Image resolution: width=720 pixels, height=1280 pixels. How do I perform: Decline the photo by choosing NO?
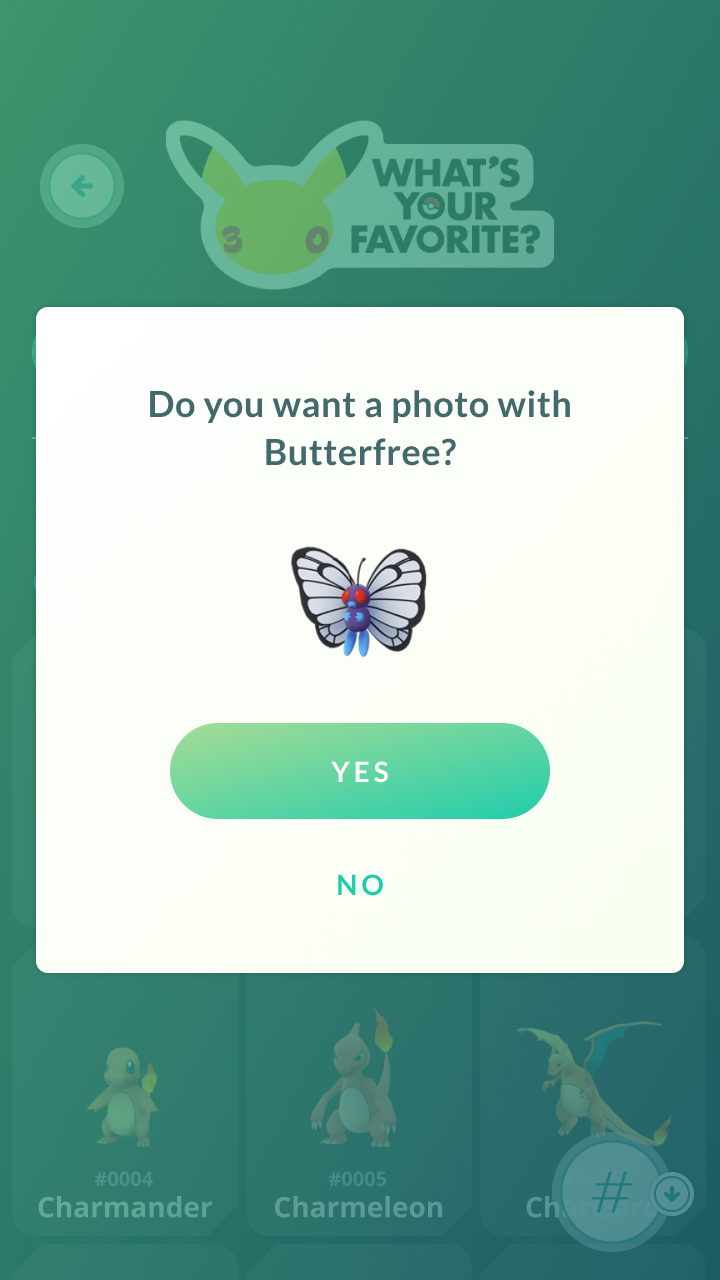pyautogui.click(x=360, y=885)
